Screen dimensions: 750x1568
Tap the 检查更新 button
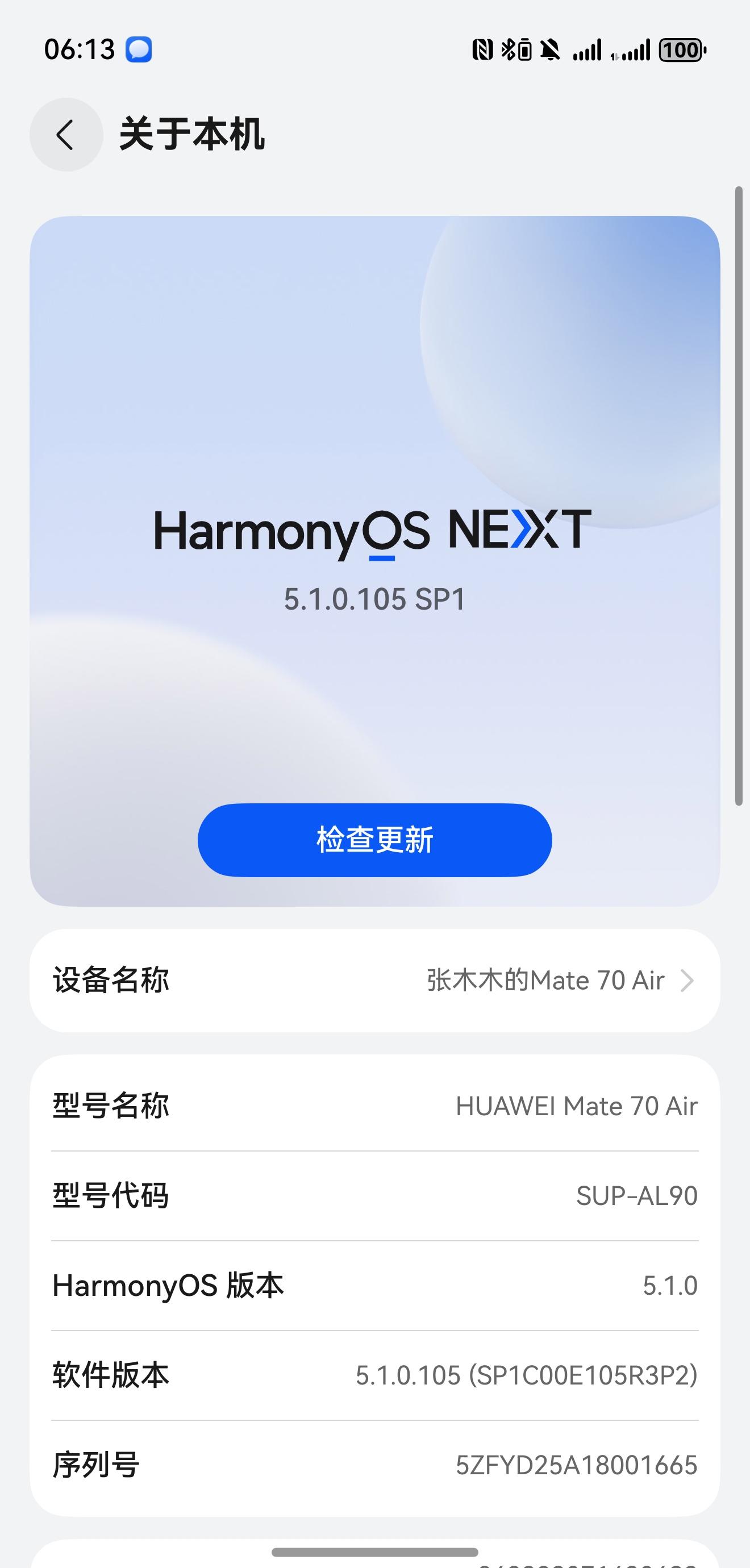click(374, 840)
